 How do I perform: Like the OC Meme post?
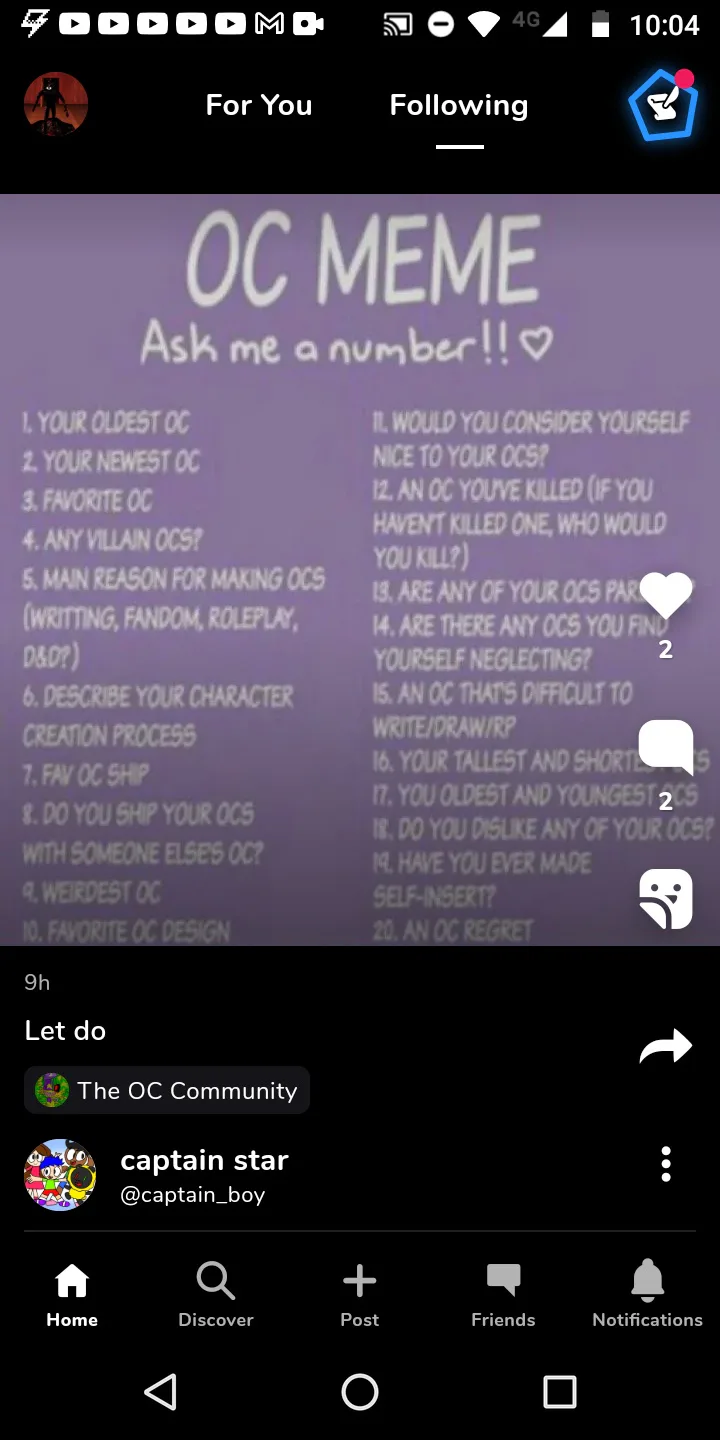pos(665,596)
